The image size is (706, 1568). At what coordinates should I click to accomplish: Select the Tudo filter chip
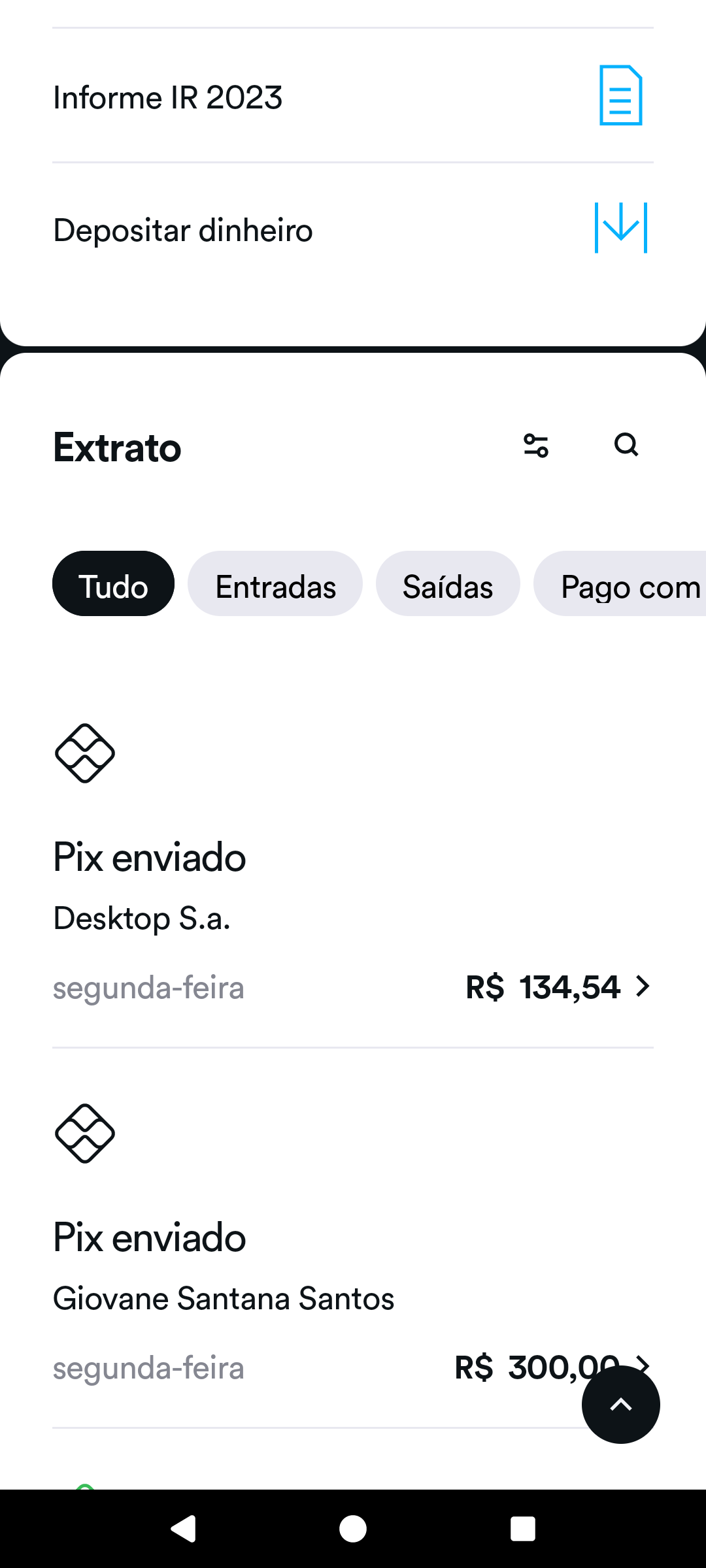pyautogui.click(x=113, y=584)
